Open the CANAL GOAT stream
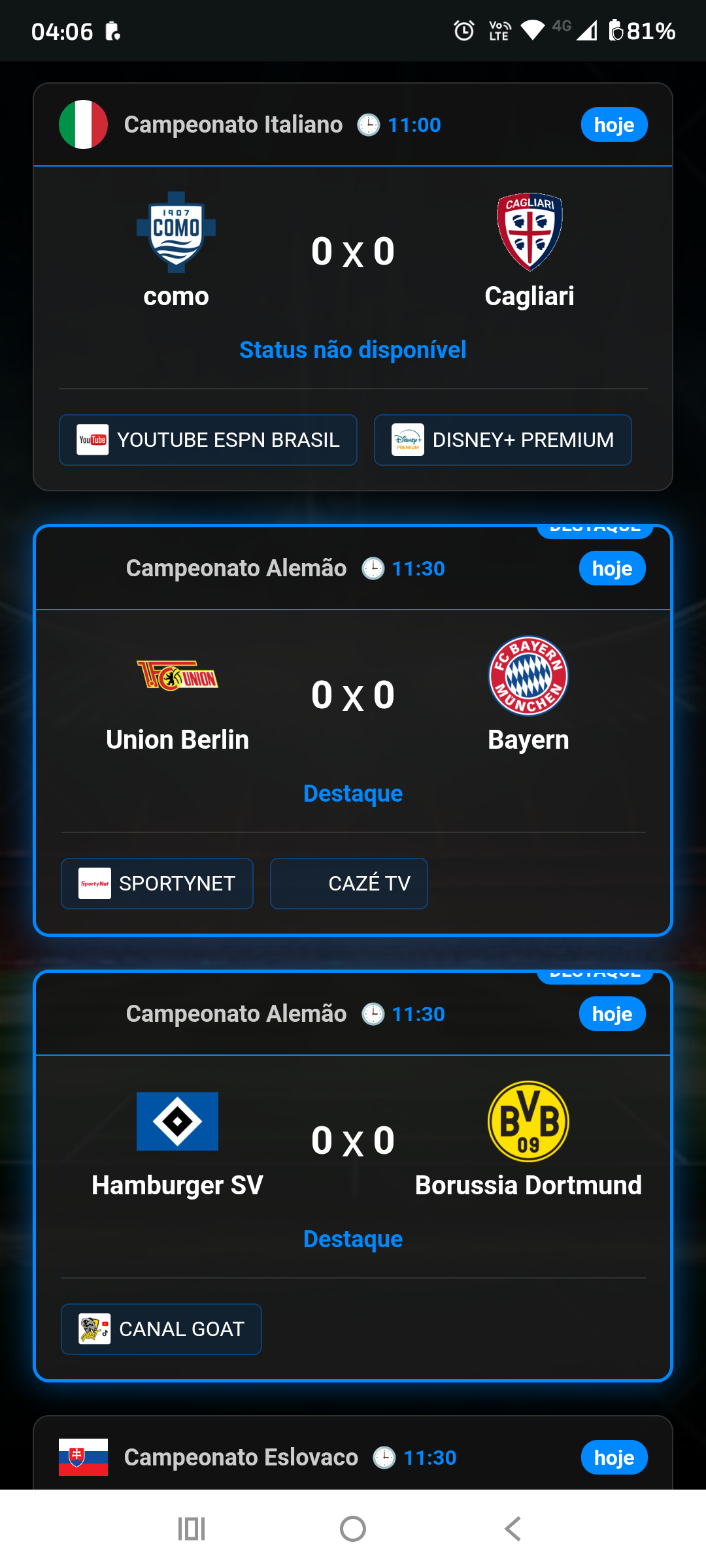The image size is (706, 1568). click(x=161, y=1328)
